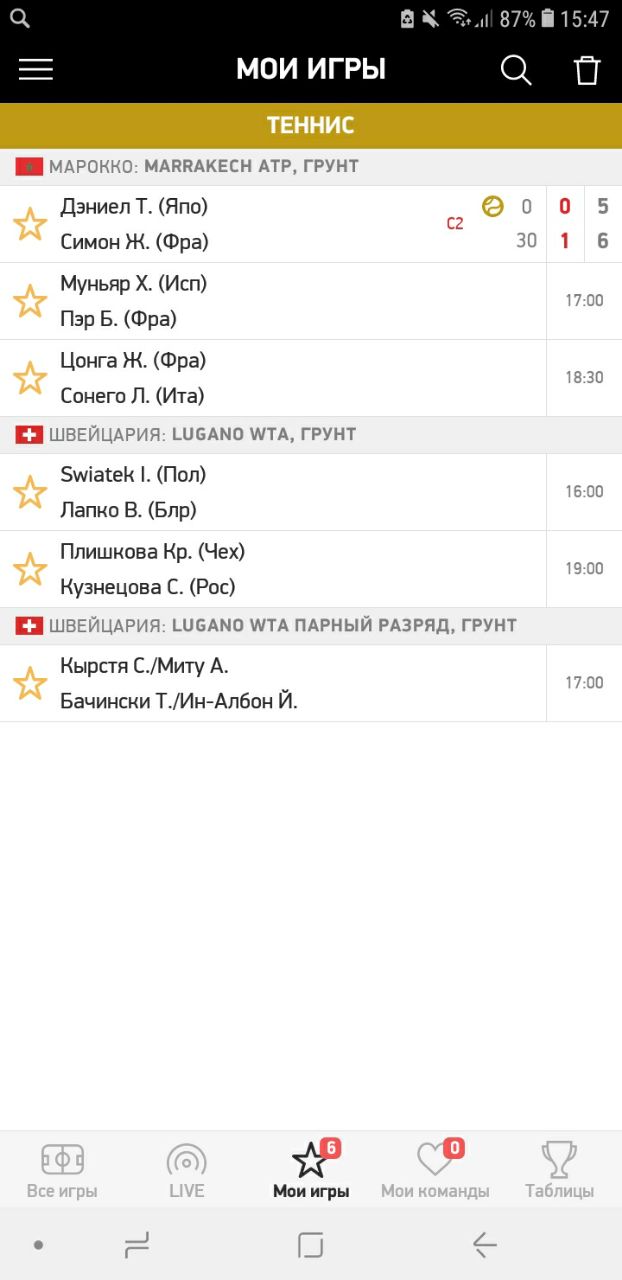
Task: Switch to the LIVE tab
Action: (x=186, y=1170)
